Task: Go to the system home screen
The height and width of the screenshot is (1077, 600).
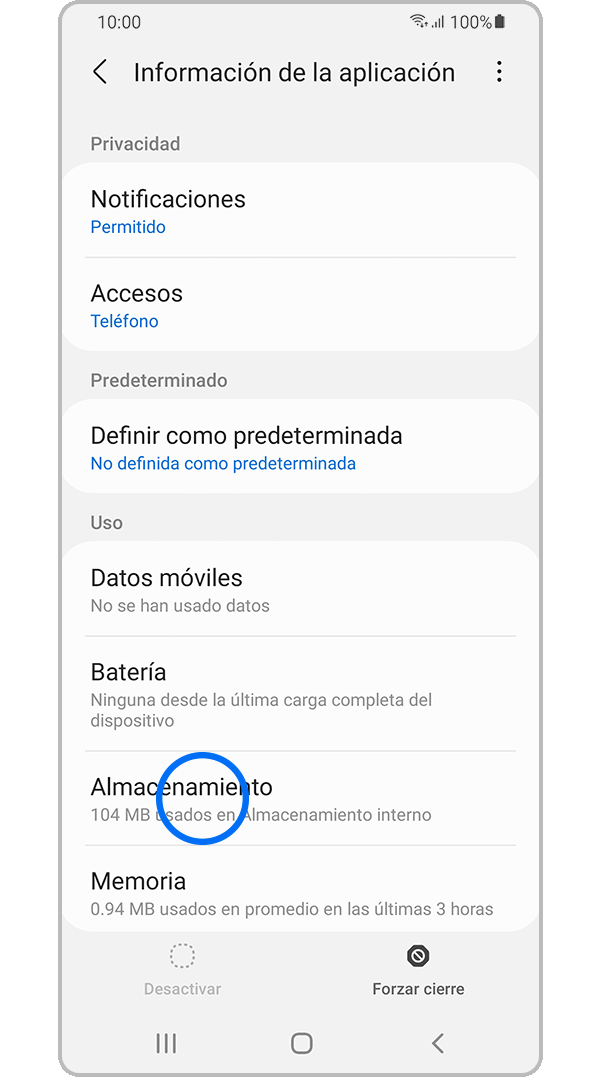Action: coord(301,1043)
